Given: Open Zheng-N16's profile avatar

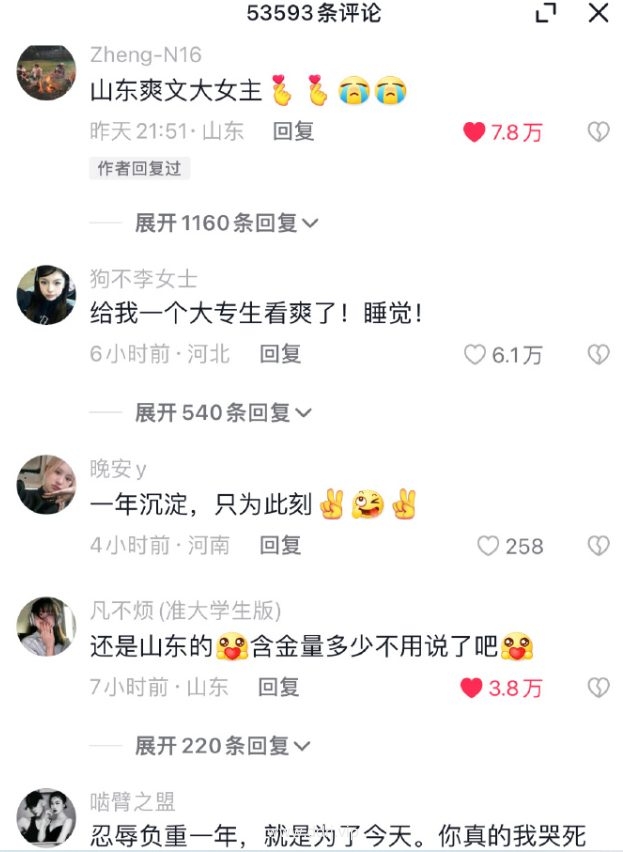Looking at the screenshot, I should 46,74.
